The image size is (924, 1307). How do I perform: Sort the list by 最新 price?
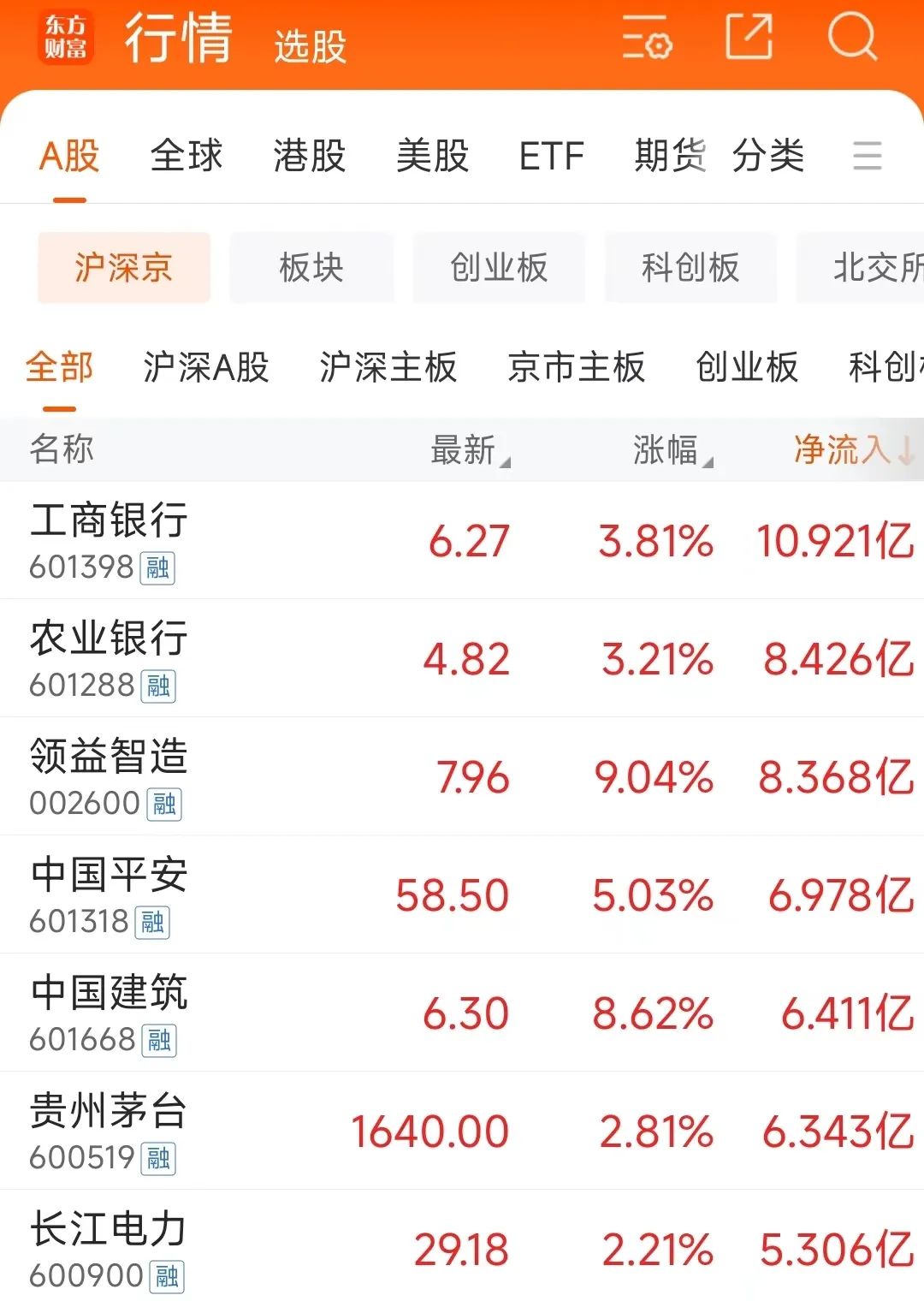[468, 449]
